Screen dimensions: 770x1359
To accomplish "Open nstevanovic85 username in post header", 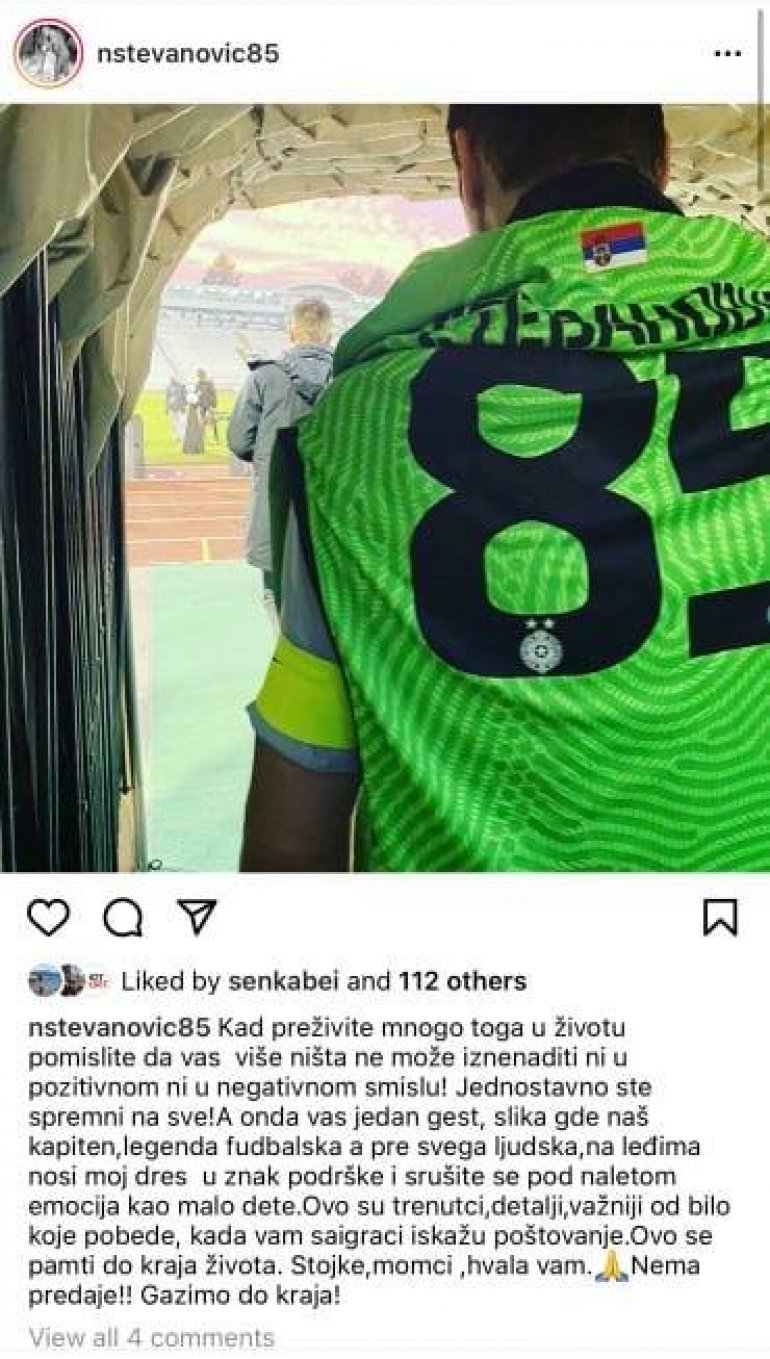I will (x=188, y=54).
